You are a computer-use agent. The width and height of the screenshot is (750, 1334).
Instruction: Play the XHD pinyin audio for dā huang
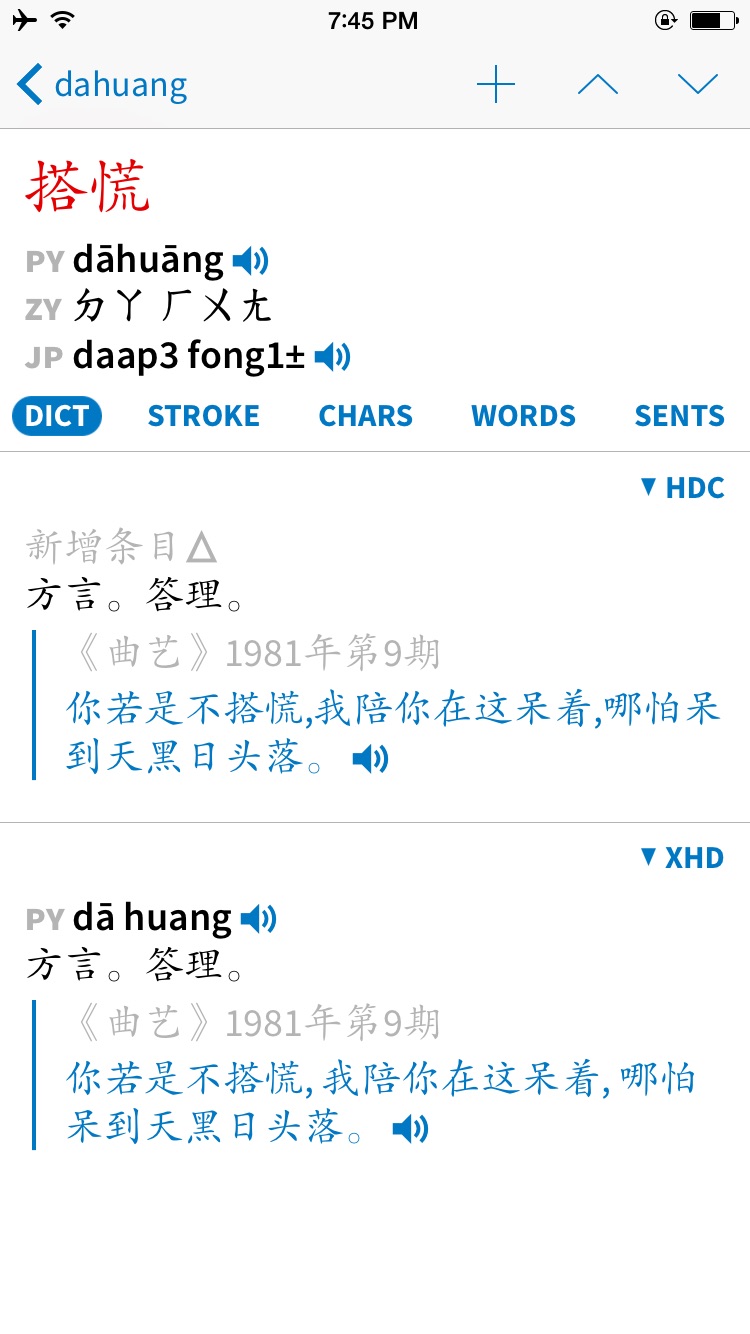pyautogui.click(x=258, y=918)
